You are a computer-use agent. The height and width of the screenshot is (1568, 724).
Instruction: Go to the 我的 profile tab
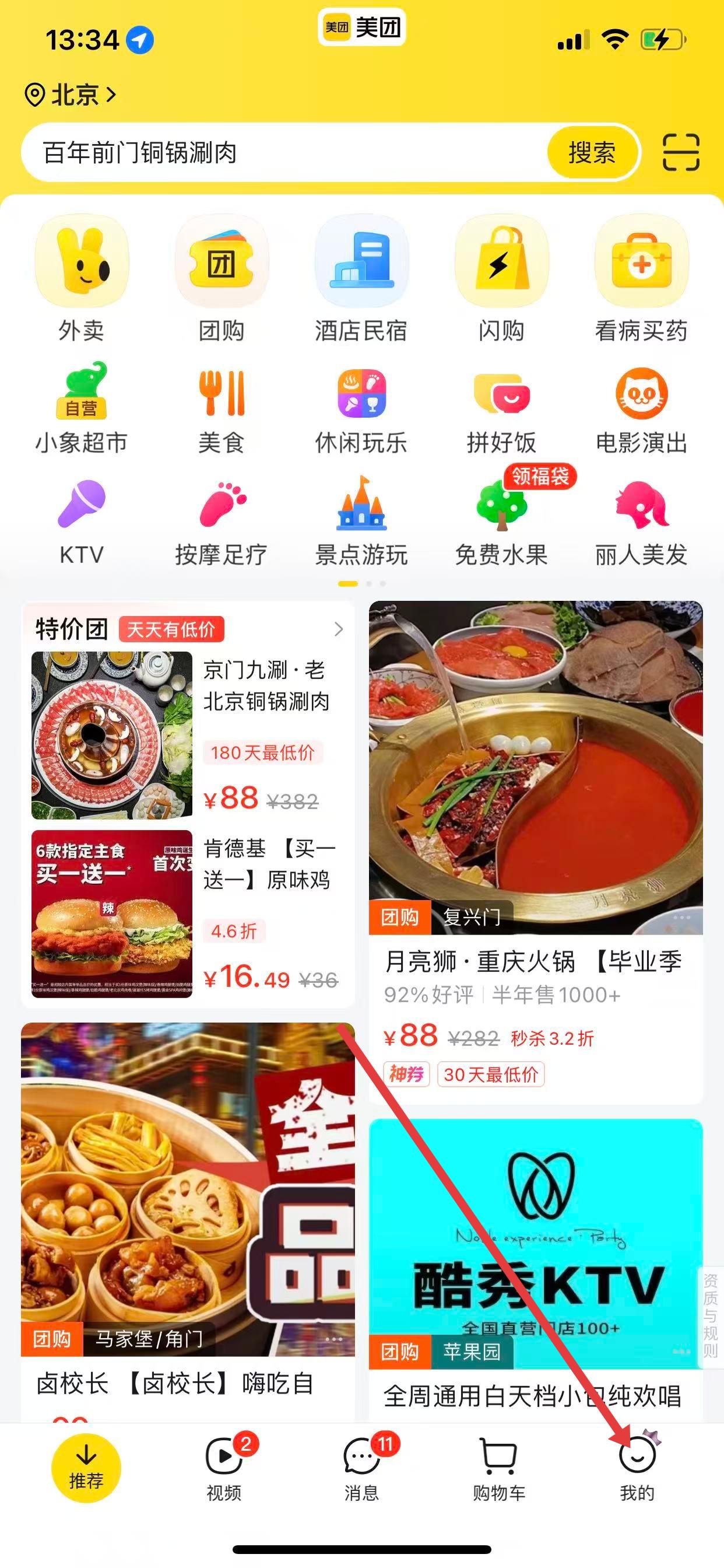(637, 1468)
